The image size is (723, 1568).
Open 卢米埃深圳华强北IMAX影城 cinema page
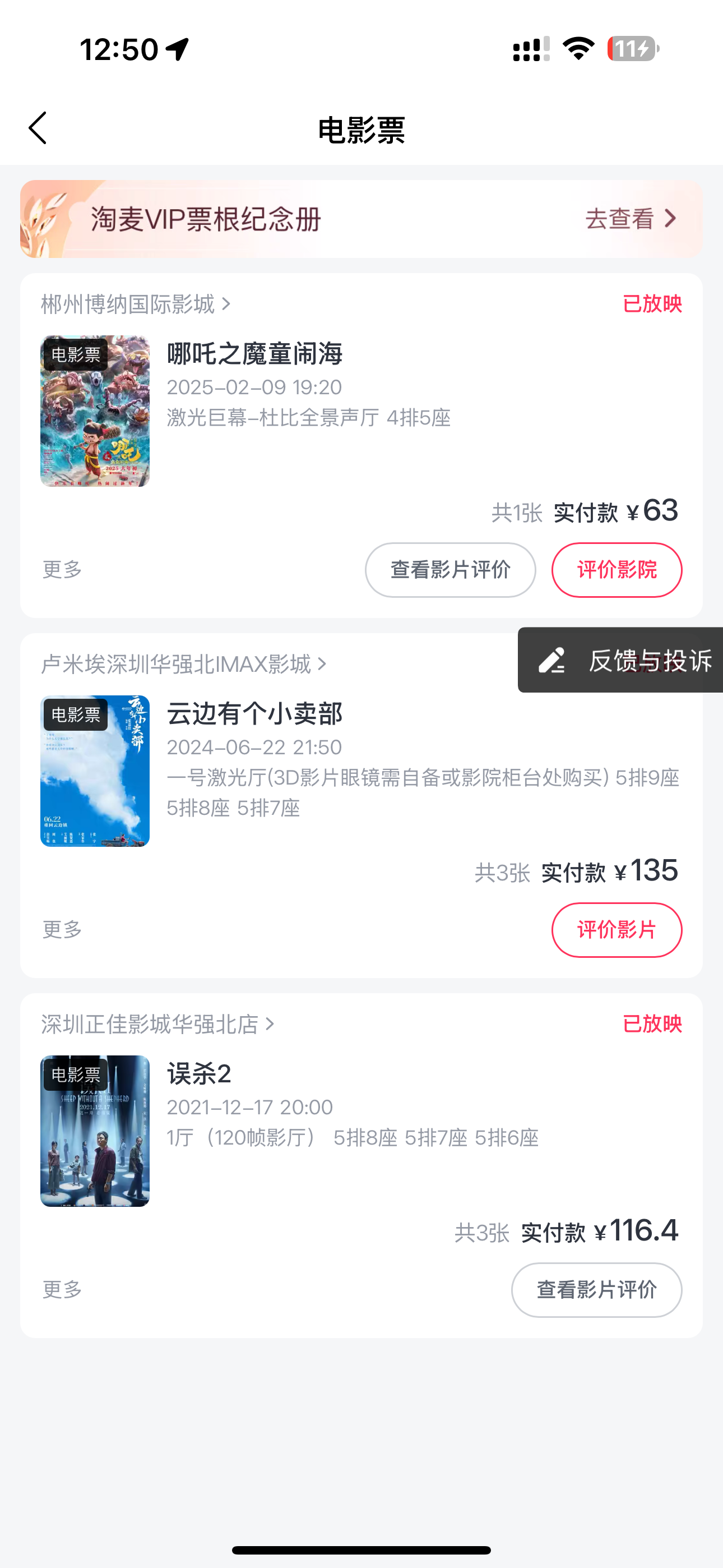(184, 664)
